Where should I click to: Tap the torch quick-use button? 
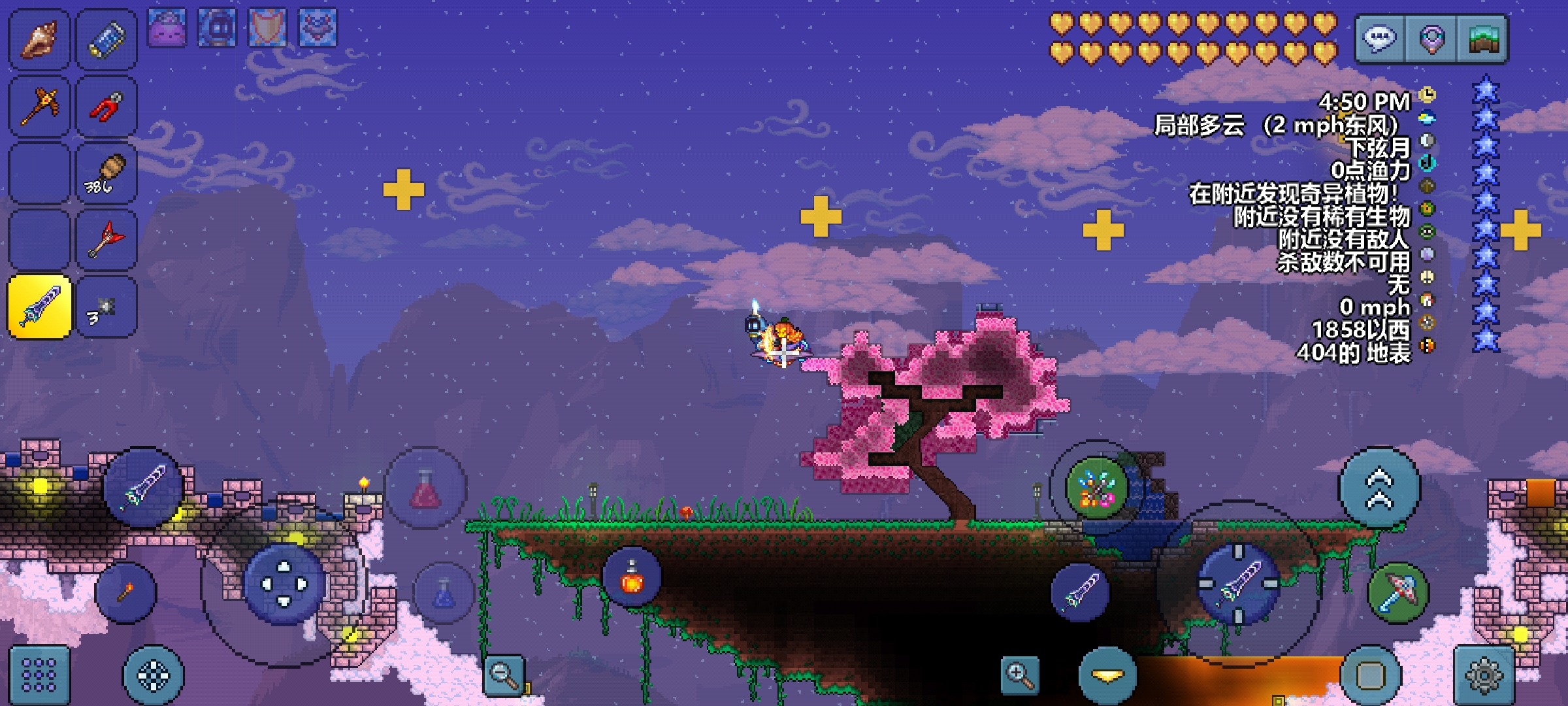coord(125,592)
